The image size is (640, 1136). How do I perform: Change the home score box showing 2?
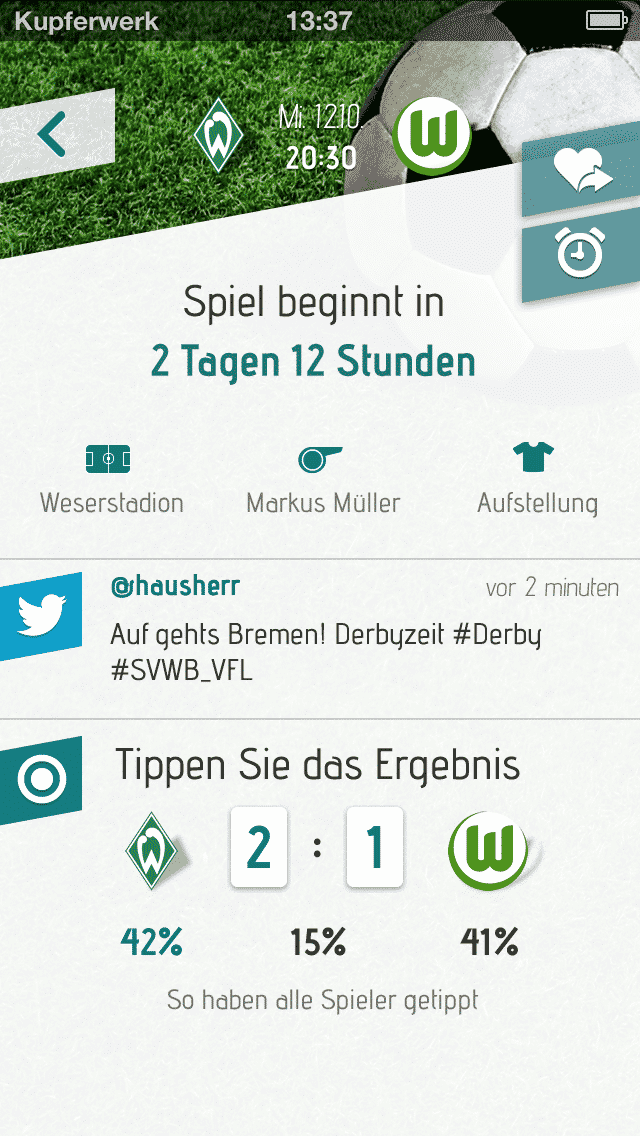[259, 848]
